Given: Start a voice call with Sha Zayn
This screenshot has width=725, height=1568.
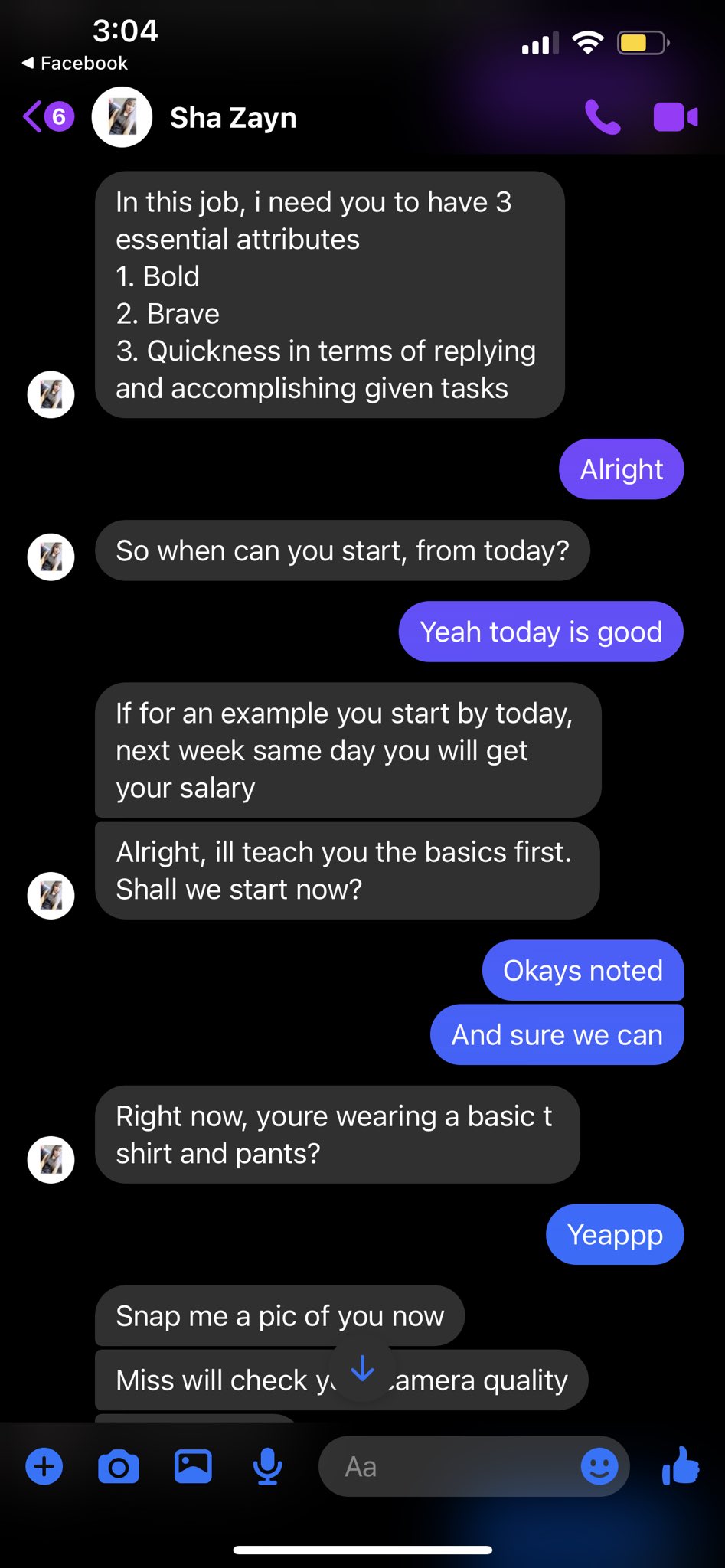Looking at the screenshot, I should click(603, 117).
